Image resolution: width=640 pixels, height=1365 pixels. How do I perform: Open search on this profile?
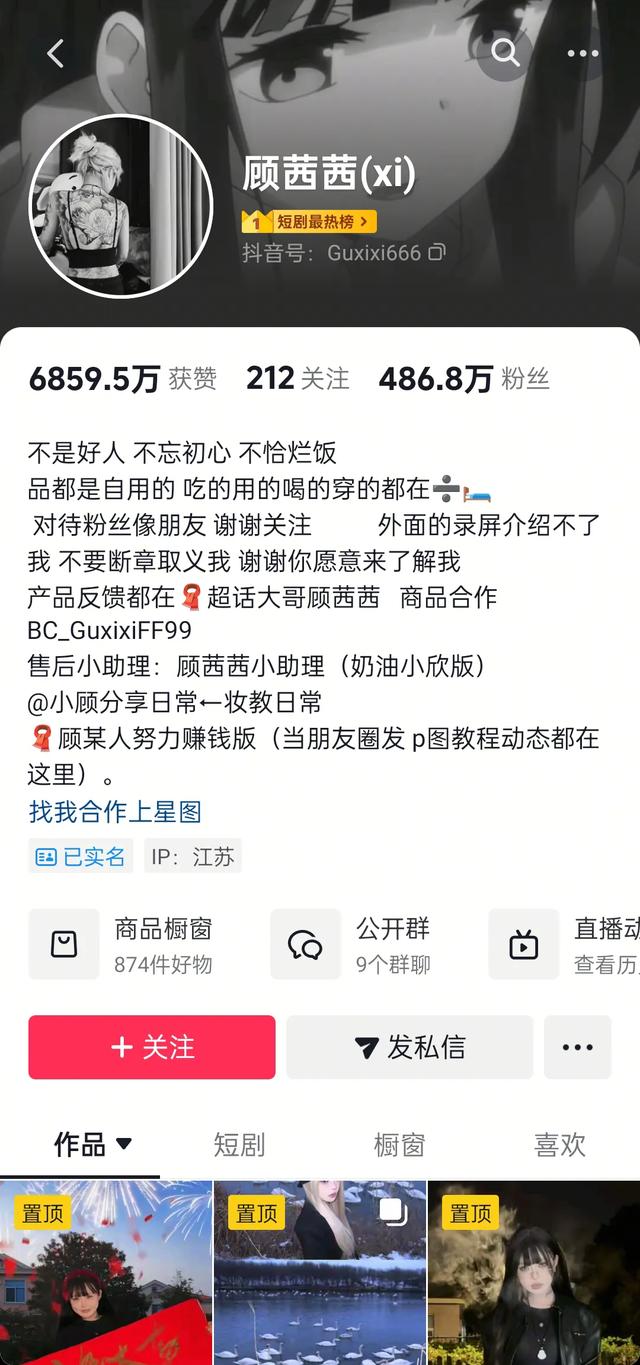point(505,53)
